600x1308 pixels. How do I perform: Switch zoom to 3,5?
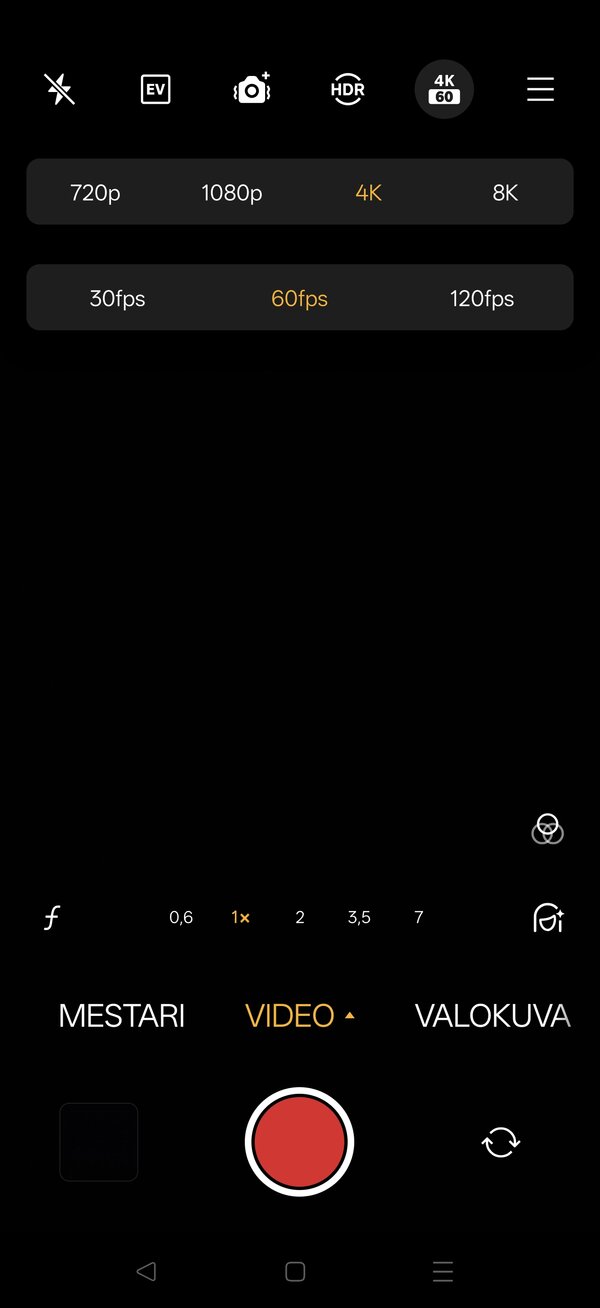point(359,917)
